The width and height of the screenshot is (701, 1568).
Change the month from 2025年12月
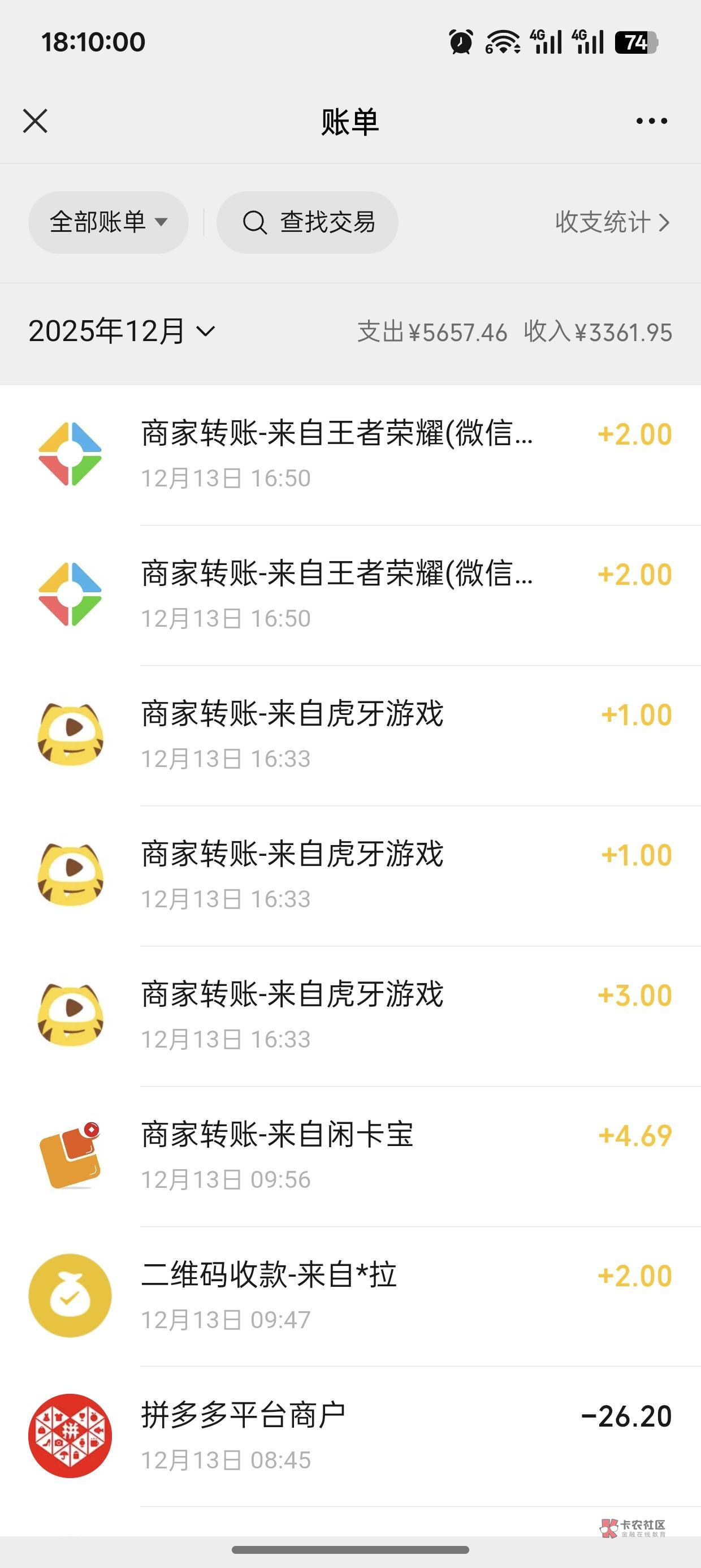pos(122,331)
